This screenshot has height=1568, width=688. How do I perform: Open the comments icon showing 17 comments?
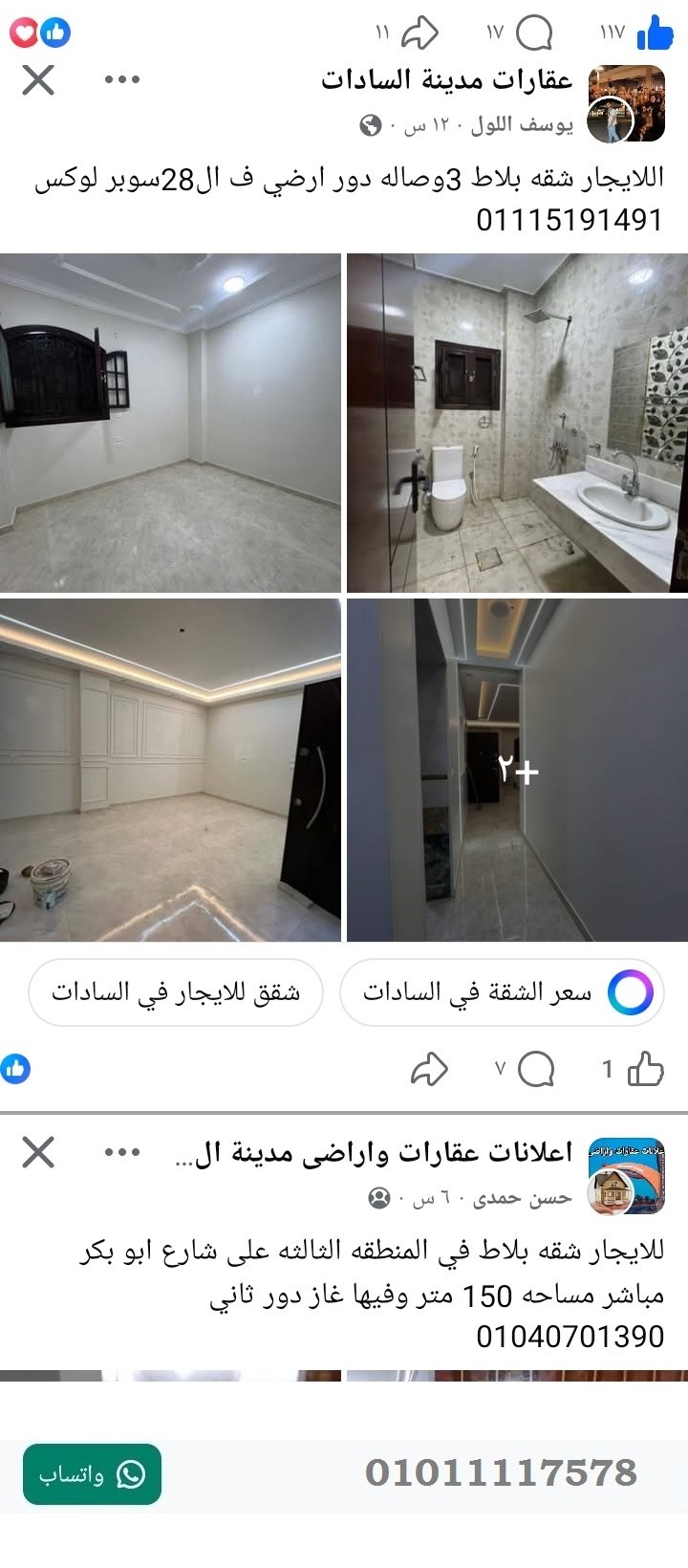pyautogui.click(x=533, y=32)
